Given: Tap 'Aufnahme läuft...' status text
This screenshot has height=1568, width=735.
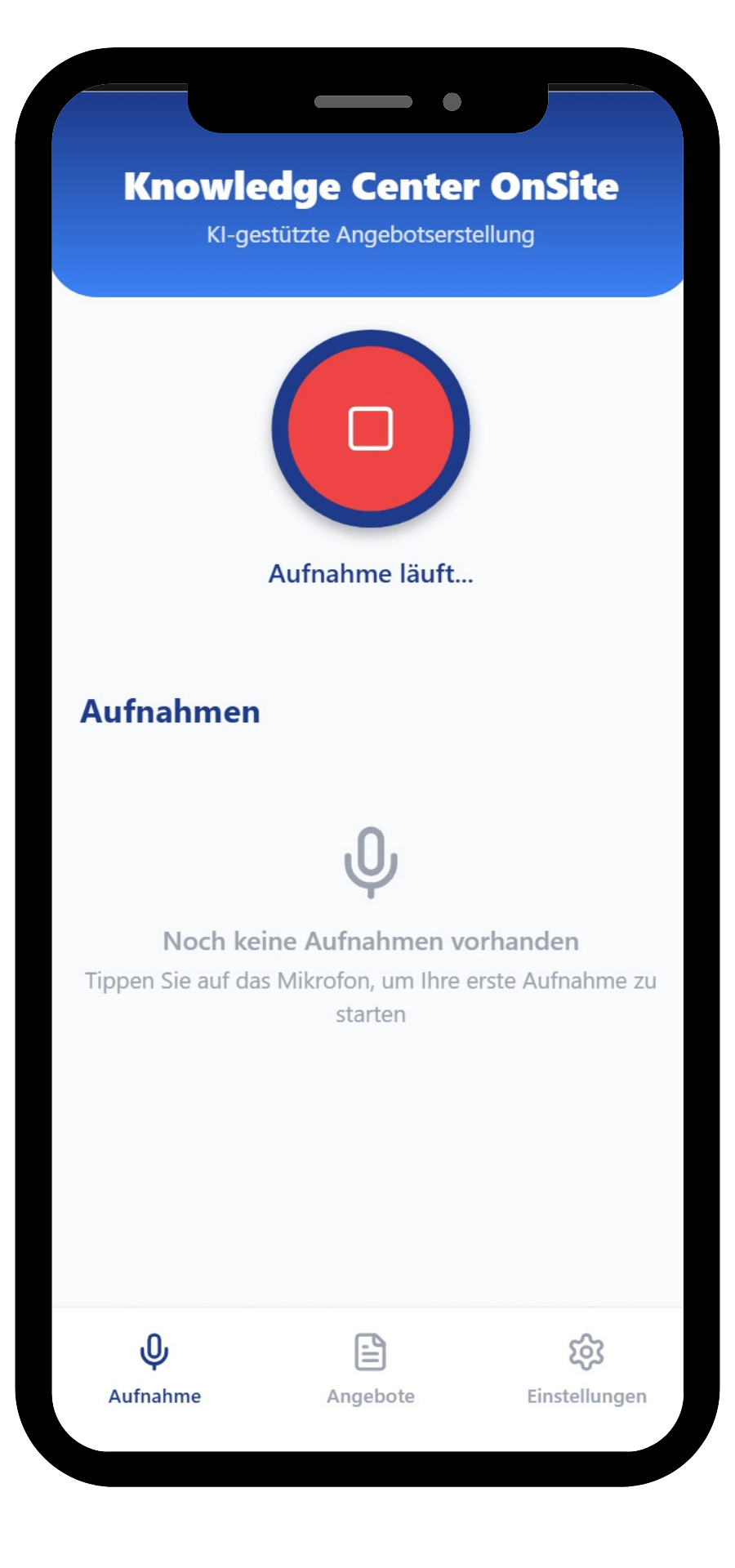Looking at the screenshot, I should tap(370, 573).
